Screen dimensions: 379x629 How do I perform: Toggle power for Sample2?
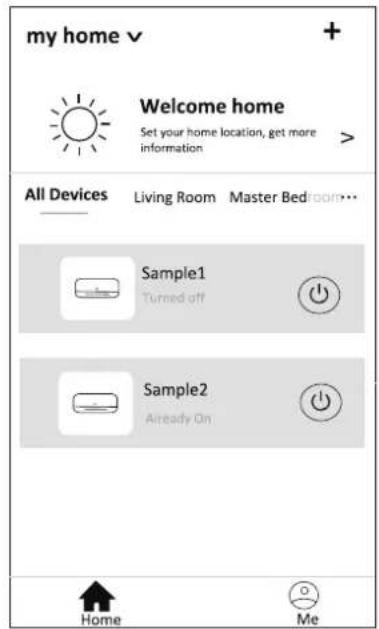(321, 402)
